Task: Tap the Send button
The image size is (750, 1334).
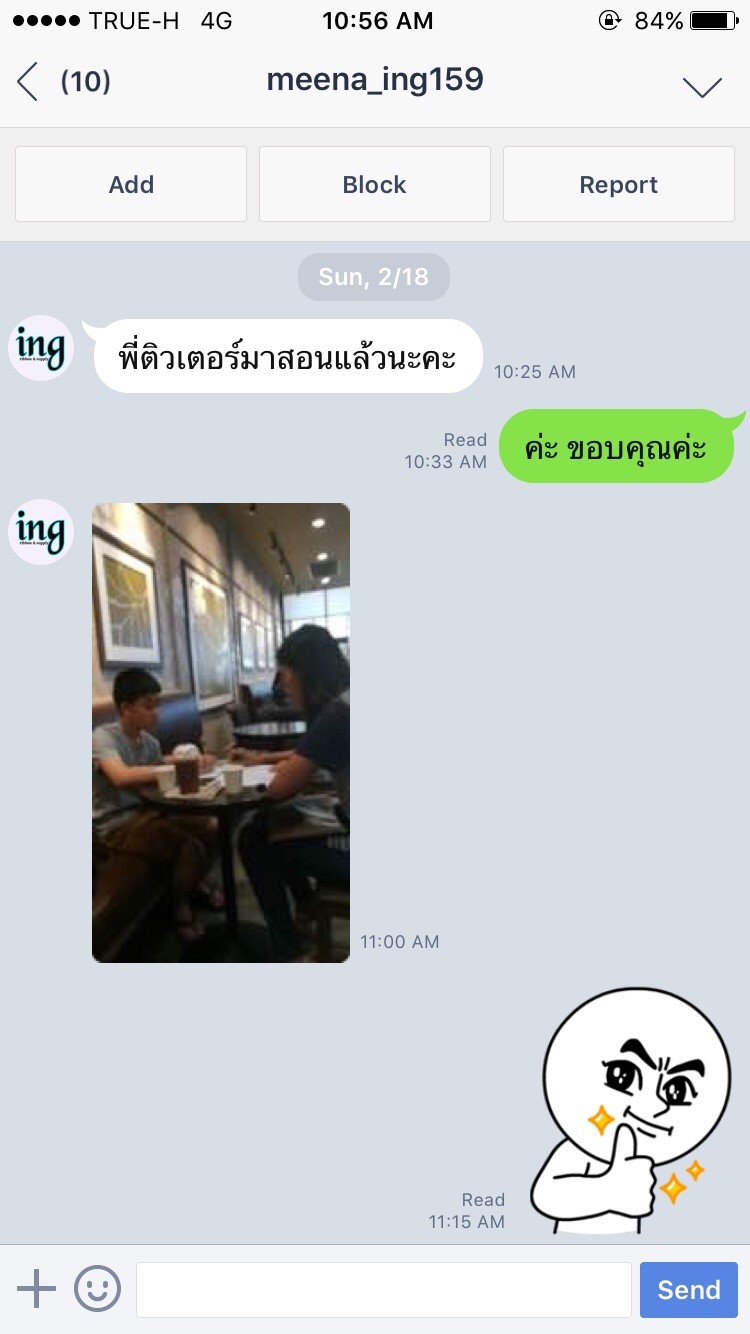Action: pyautogui.click(x=689, y=1290)
